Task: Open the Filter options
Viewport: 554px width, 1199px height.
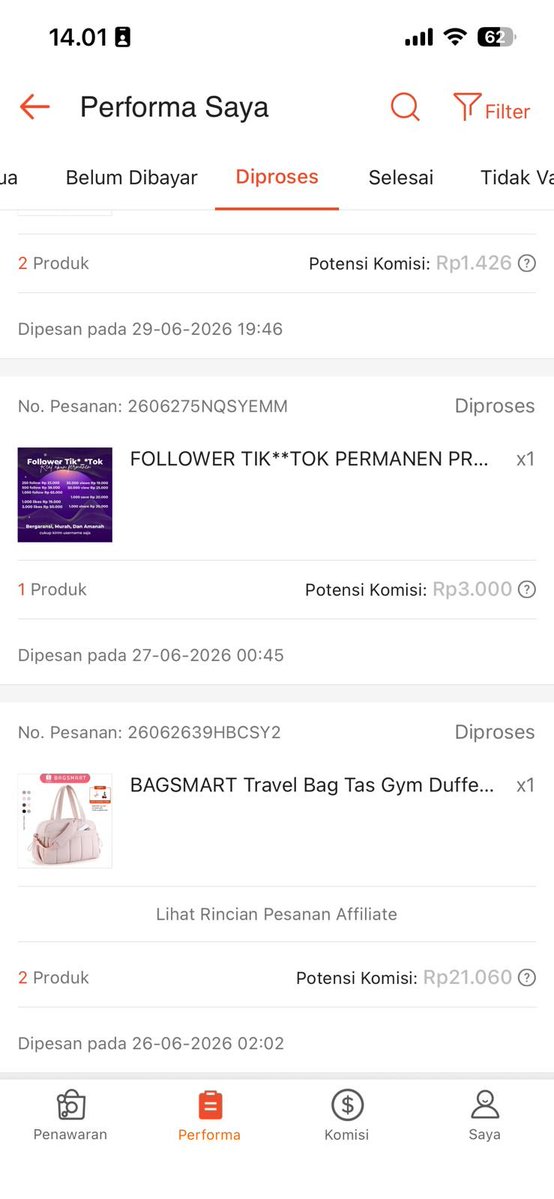Action: pyautogui.click(x=491, y=108)
